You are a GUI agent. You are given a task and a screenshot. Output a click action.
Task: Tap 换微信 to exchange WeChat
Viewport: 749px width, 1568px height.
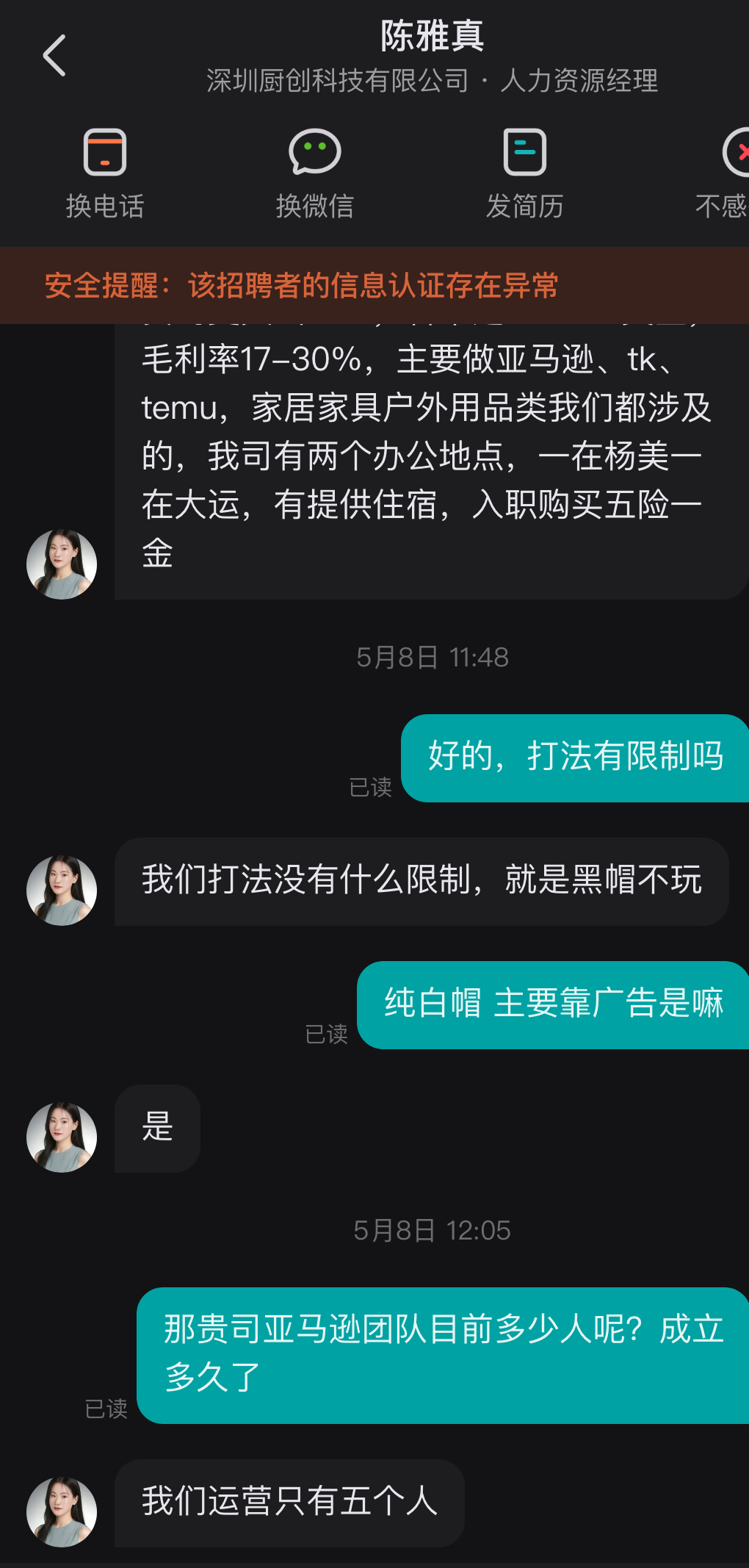[x=315, y=175]
